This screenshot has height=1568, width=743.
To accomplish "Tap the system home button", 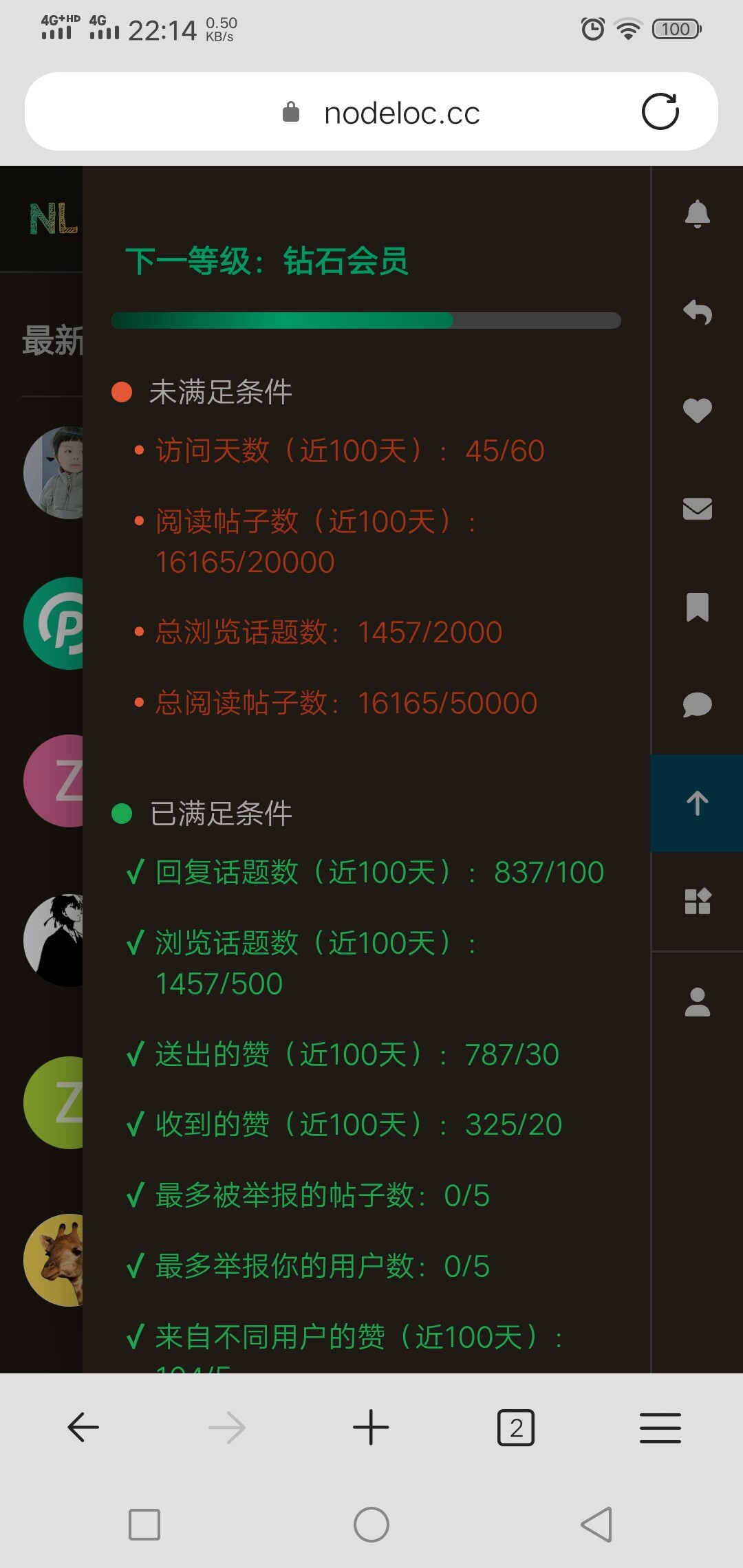I will coord(371,1525).
